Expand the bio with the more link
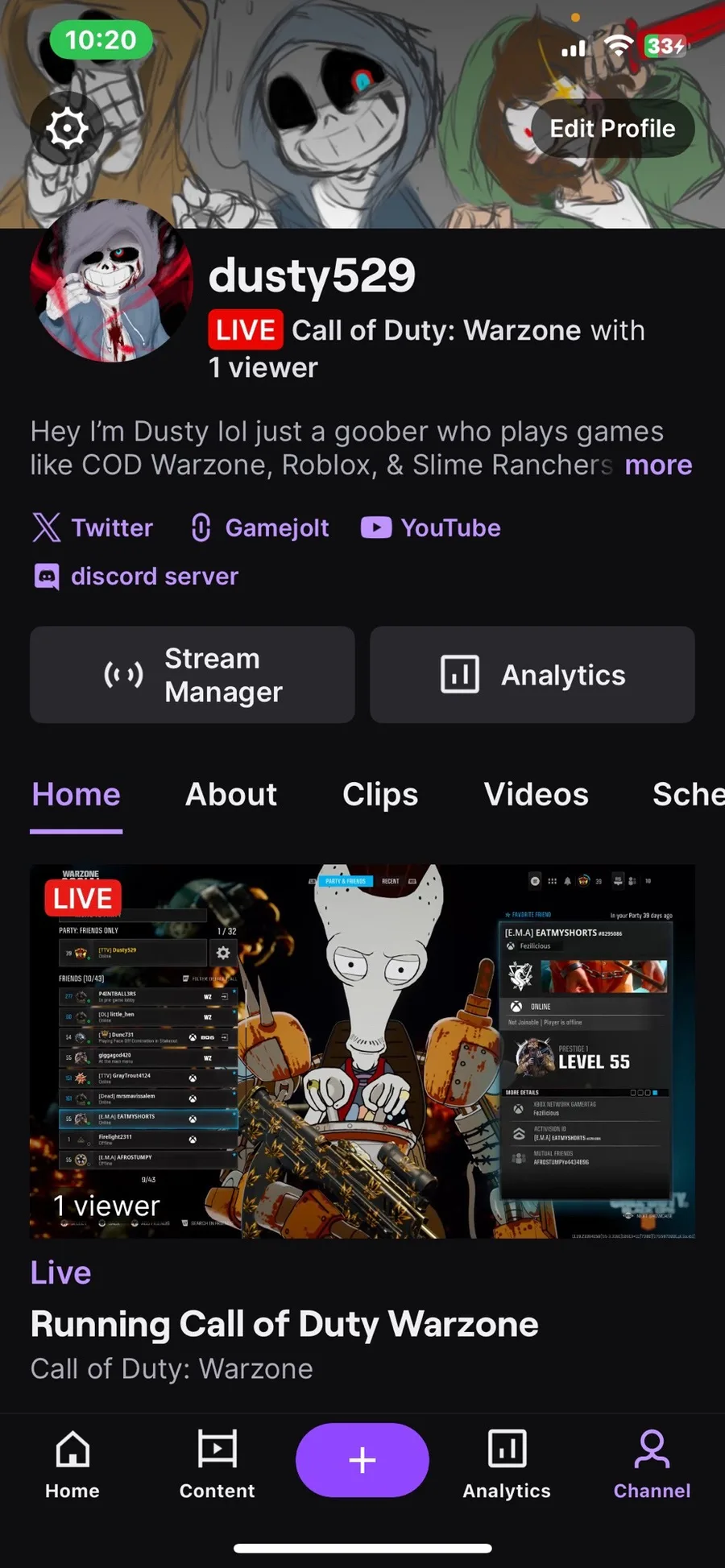725x1568 pixels. click(x=658, y=465)
